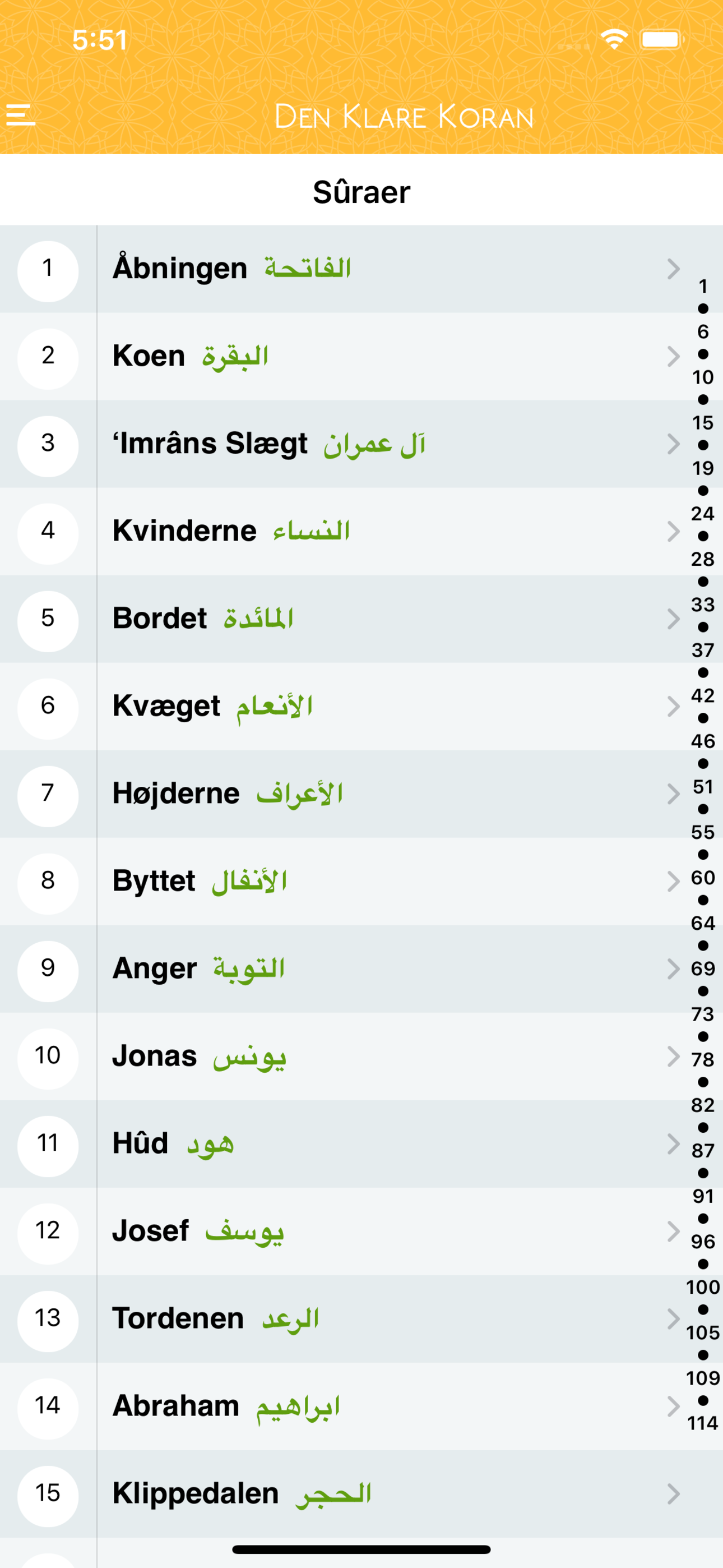This screenshot has width=723, height=1568.
Task: Click the chevron beside Hûd
Action: 674,1143
